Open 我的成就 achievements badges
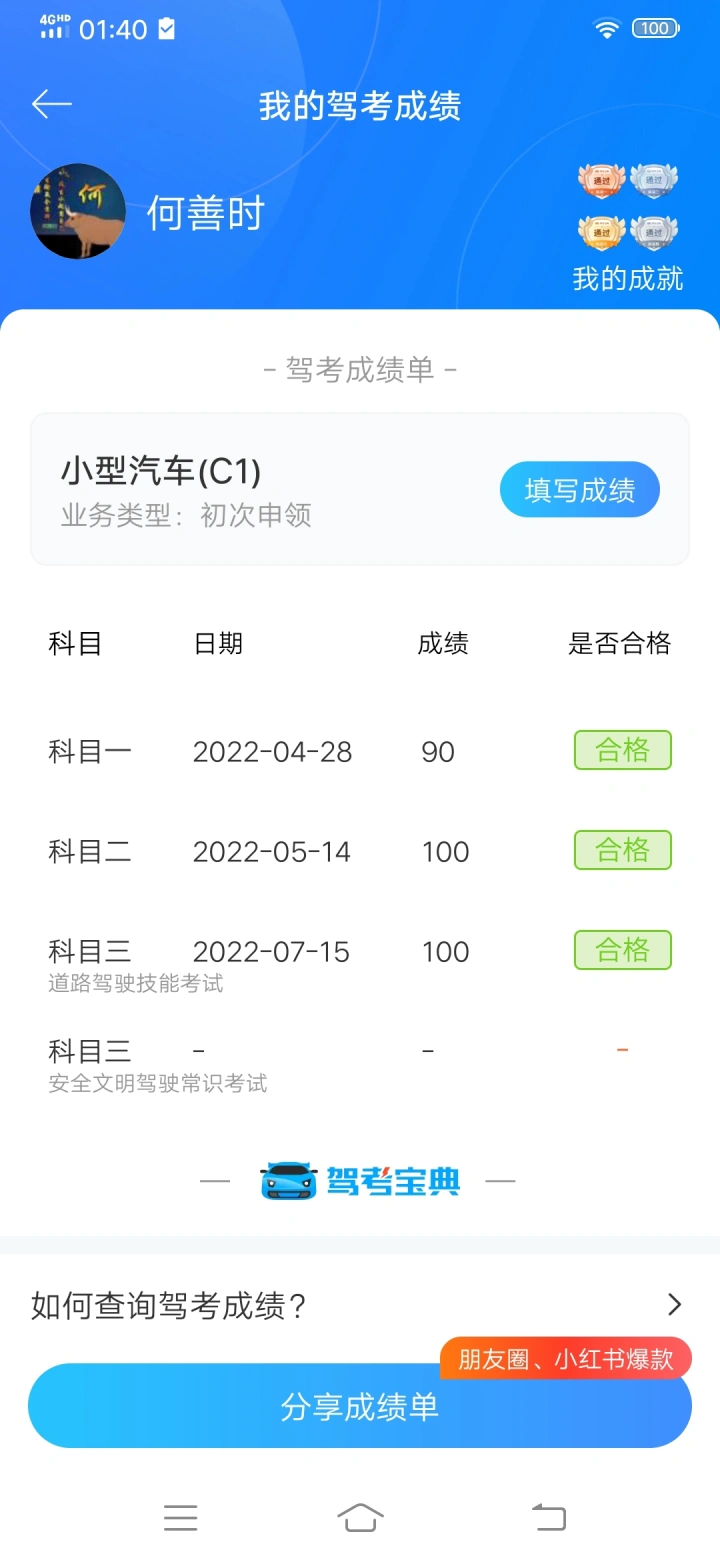Viewport: 720px width, 1560px height. coord(628,228)
